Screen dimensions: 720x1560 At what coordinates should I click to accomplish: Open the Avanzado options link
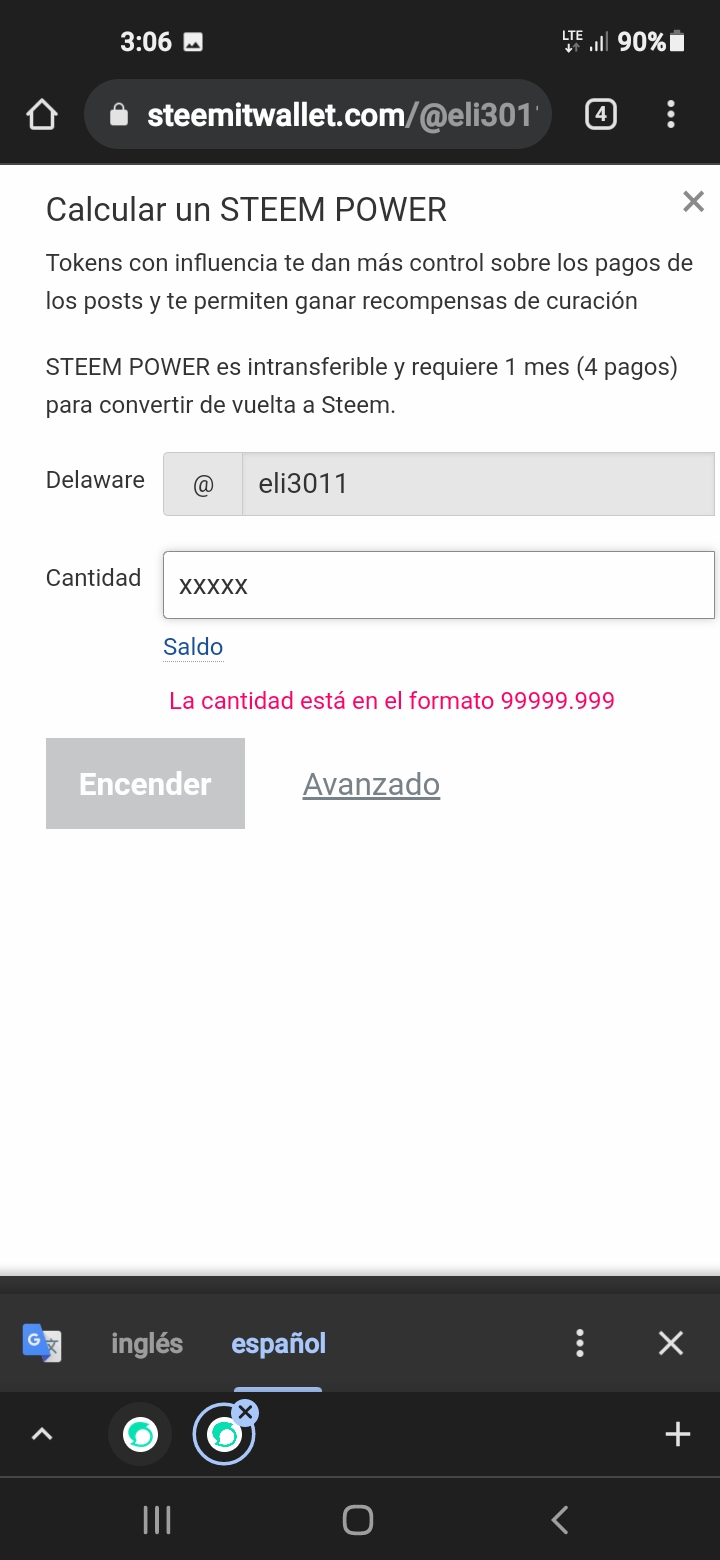coord(371,784)
